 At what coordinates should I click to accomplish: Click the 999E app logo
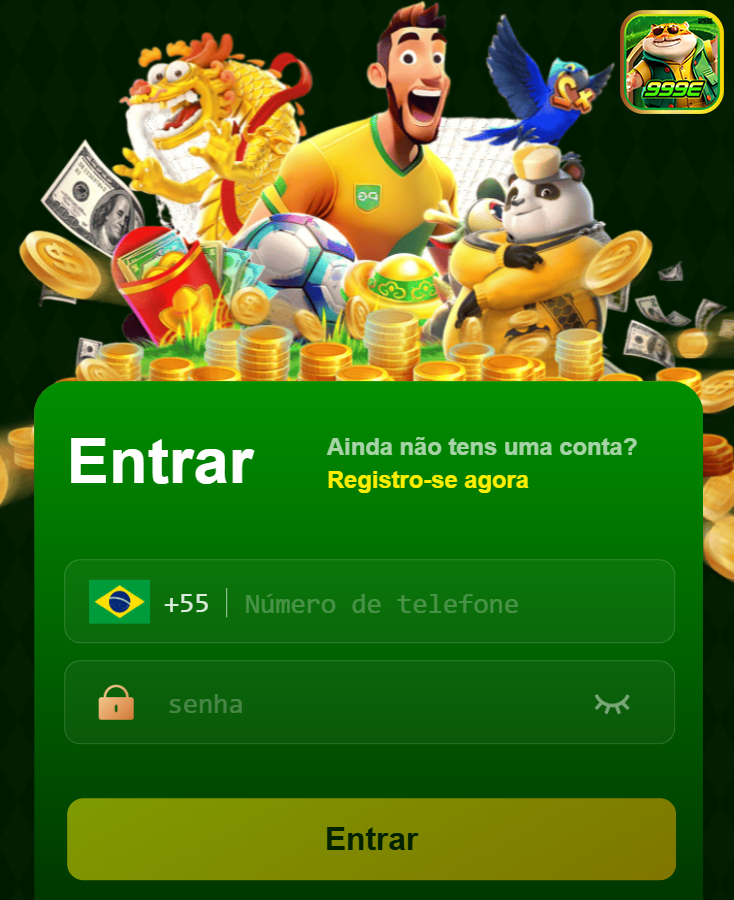tap(671, 63)
